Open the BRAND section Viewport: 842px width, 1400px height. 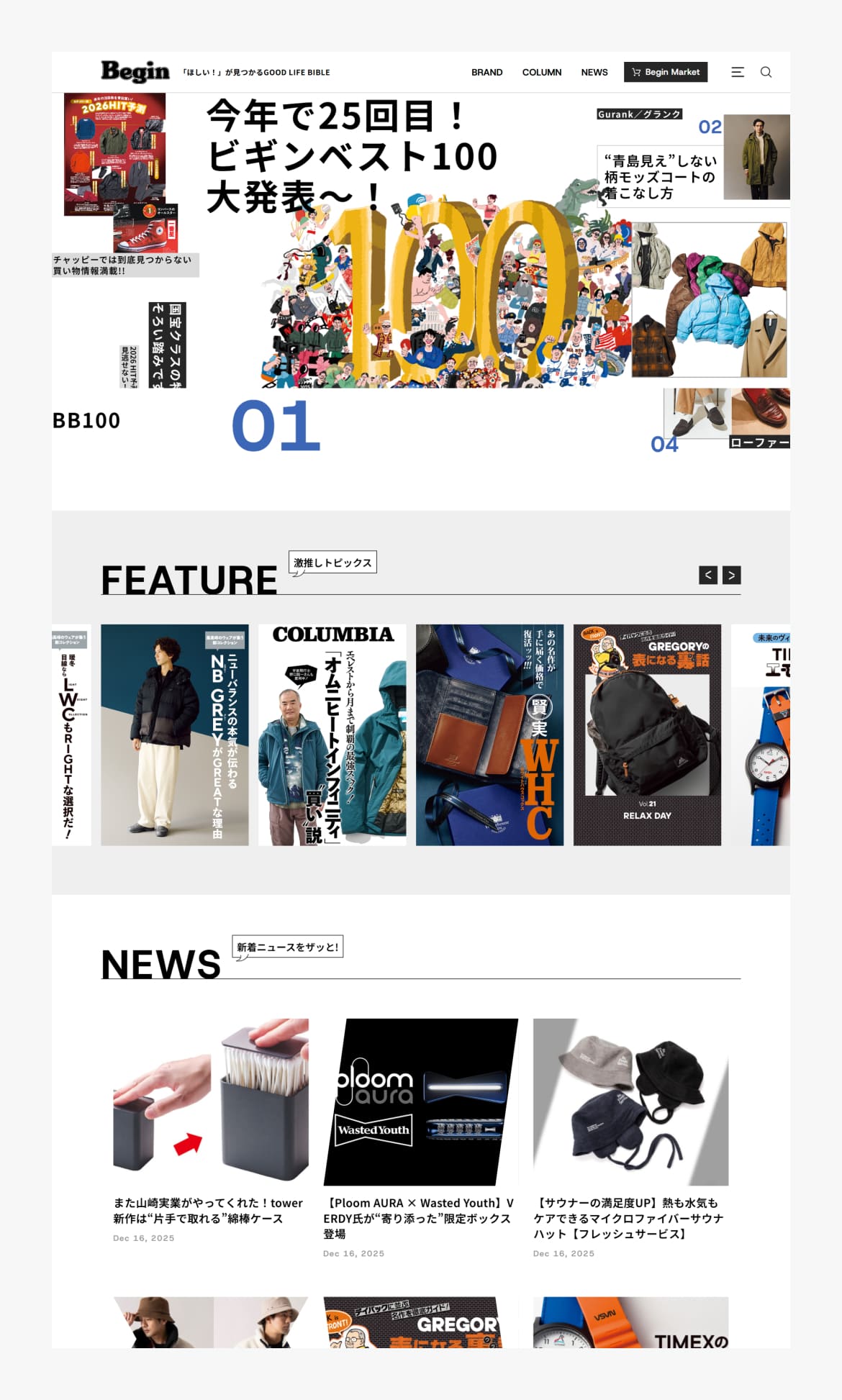[486, 72]
